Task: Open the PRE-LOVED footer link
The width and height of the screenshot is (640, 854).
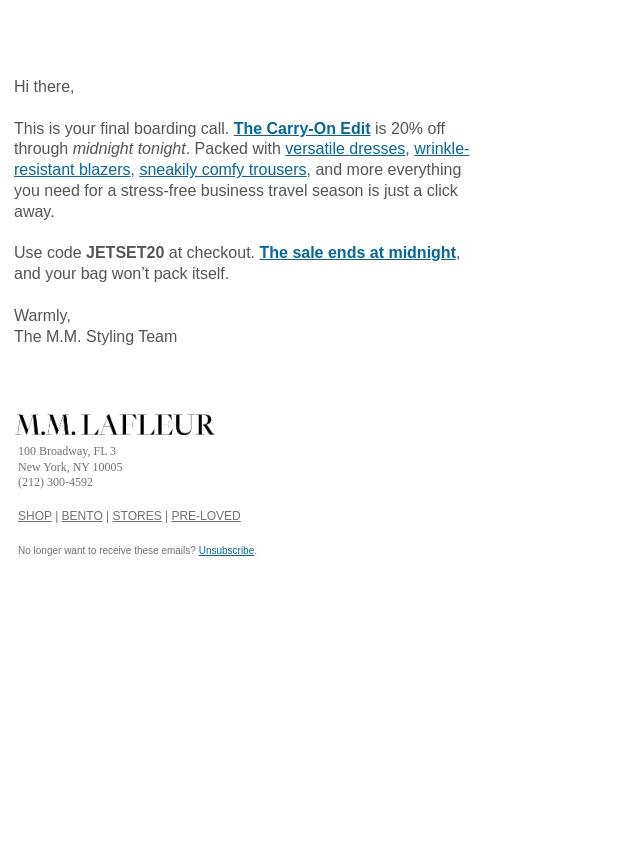Action: pos(206,516)
